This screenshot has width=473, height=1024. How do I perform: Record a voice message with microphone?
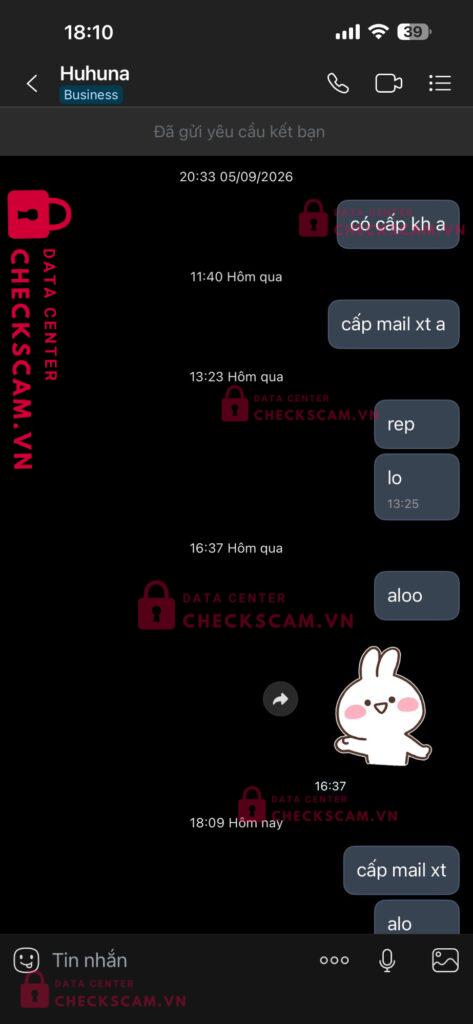[387, 960]
